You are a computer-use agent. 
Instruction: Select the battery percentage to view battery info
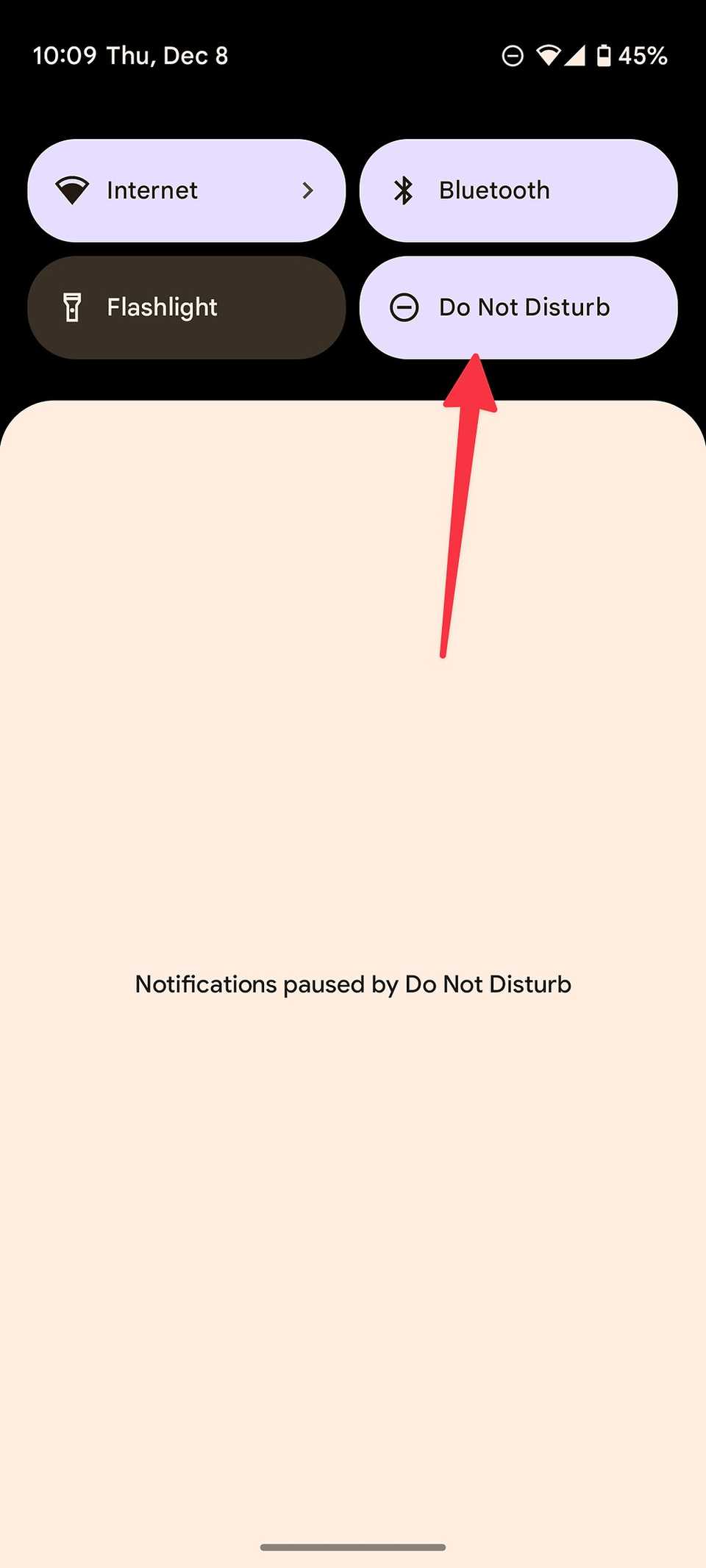[642, 55]
